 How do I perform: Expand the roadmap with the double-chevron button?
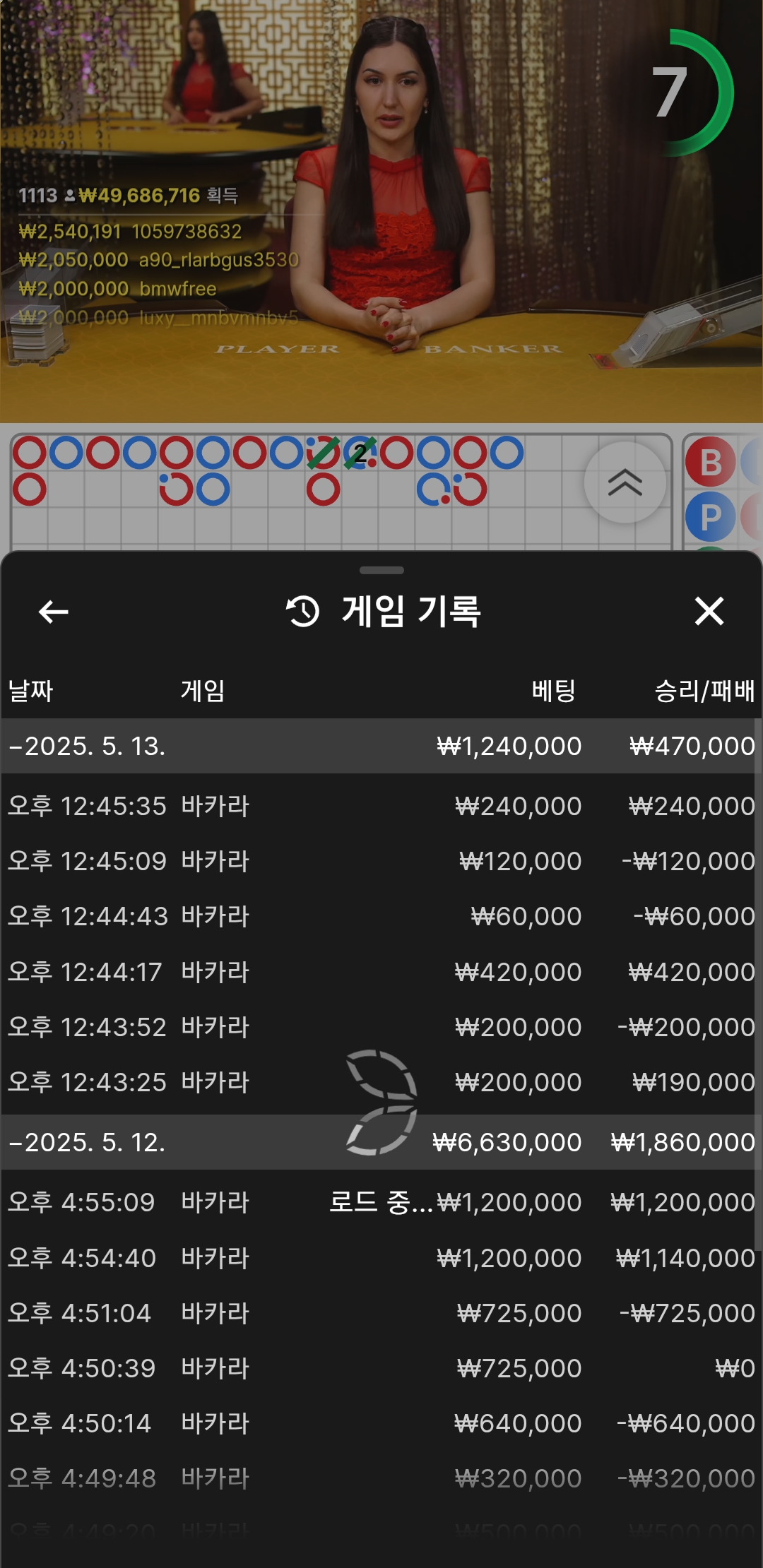[625, 482]
